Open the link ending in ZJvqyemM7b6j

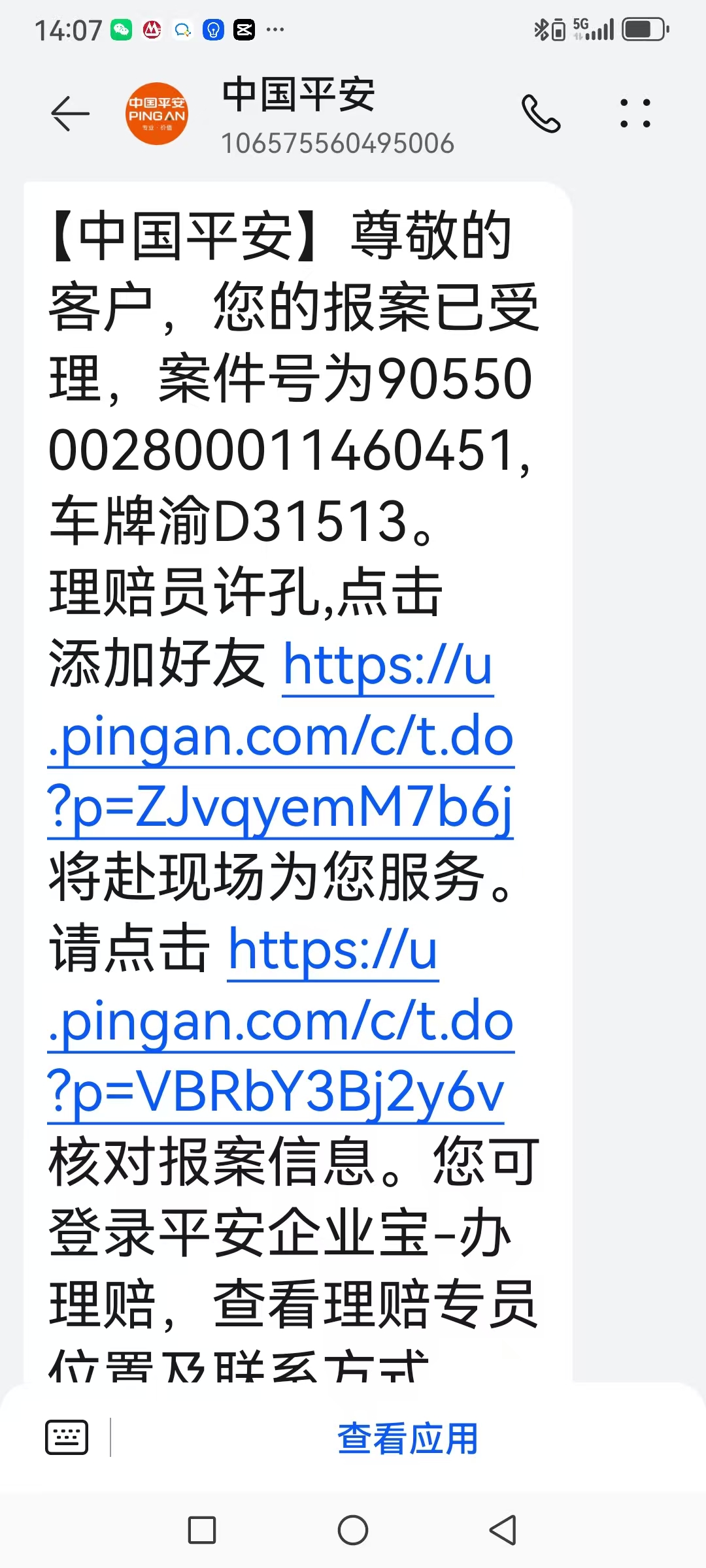[x=281, y=737]
